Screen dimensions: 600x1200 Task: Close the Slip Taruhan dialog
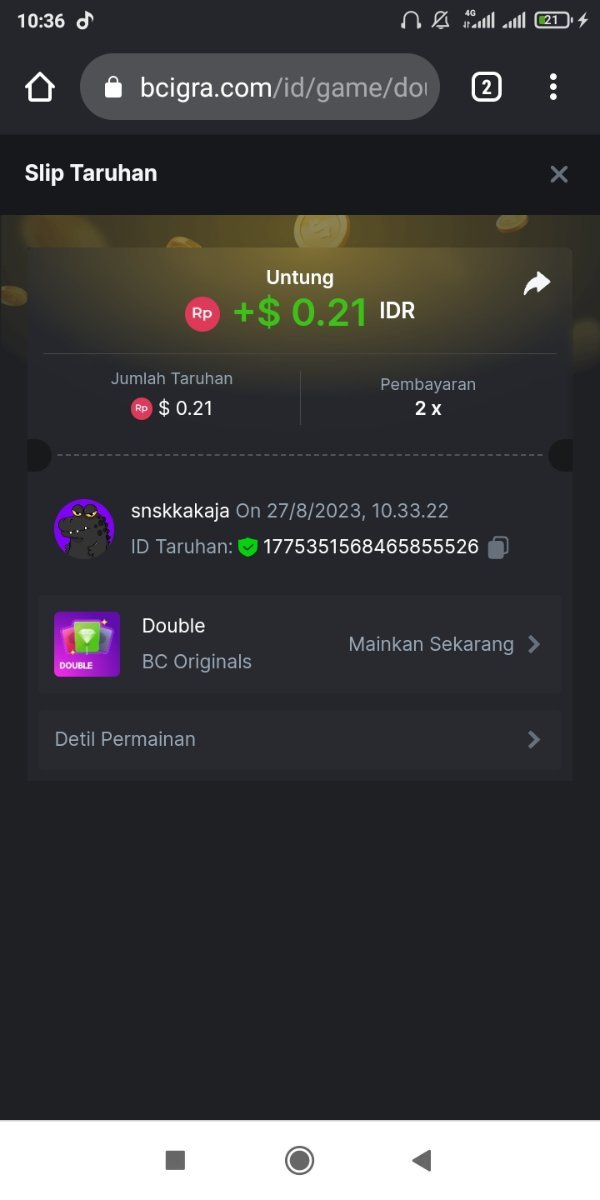559,174
